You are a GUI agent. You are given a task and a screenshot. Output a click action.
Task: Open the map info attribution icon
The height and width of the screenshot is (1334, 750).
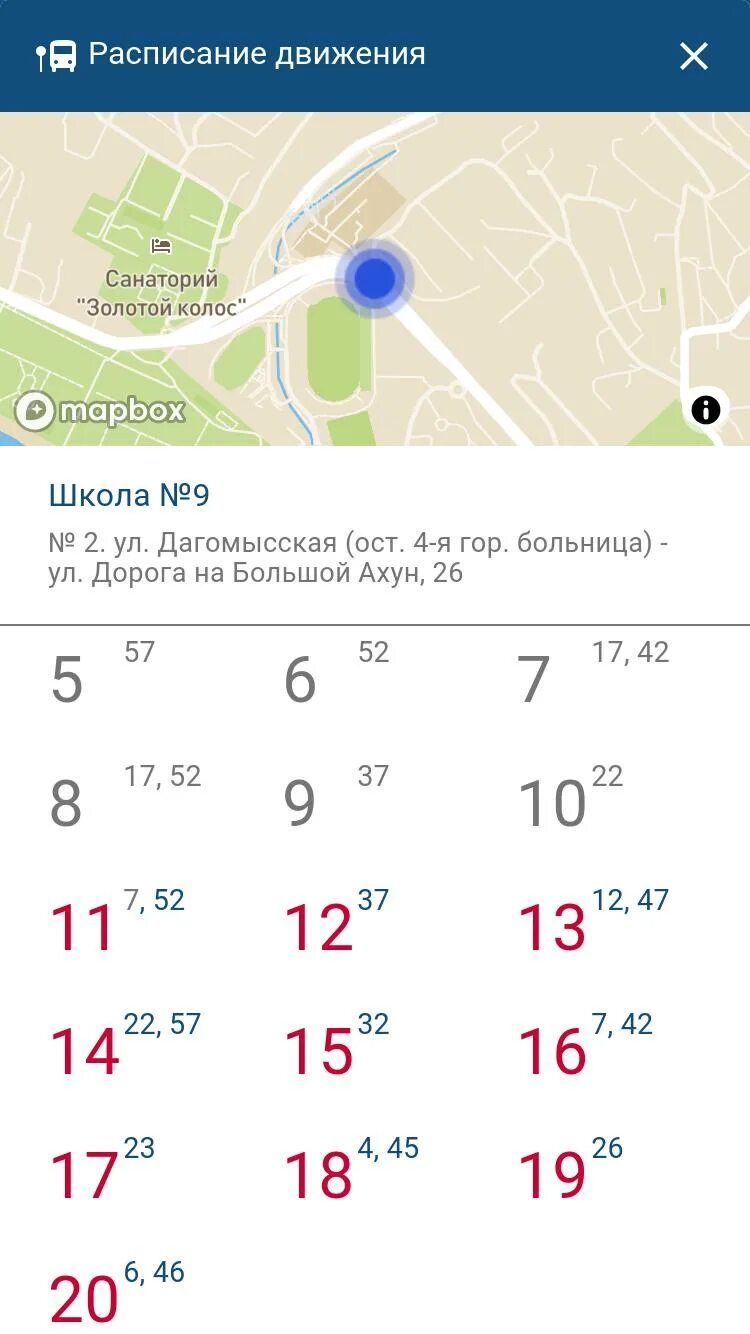pos(706,409)
